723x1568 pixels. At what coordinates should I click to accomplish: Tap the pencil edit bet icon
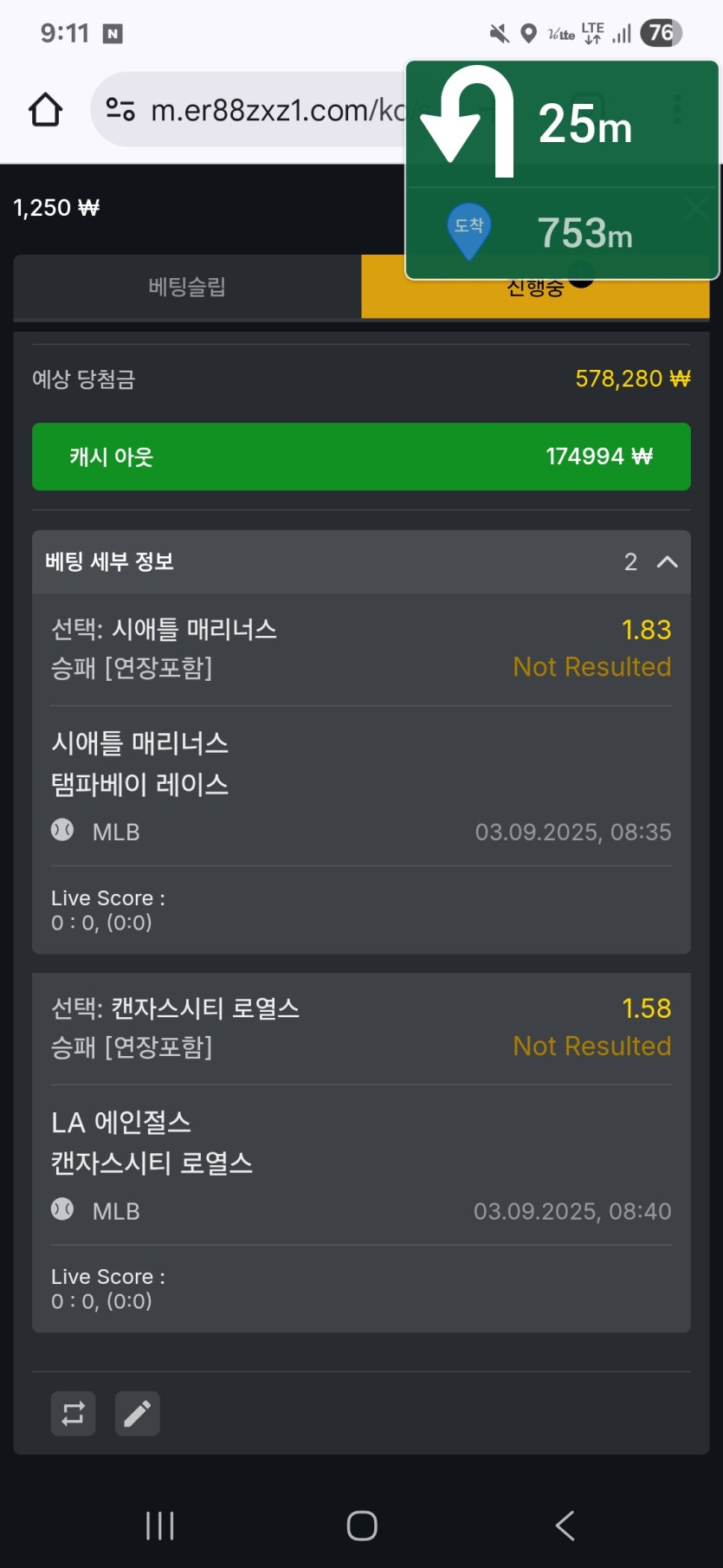click(x=138, y=1414)
